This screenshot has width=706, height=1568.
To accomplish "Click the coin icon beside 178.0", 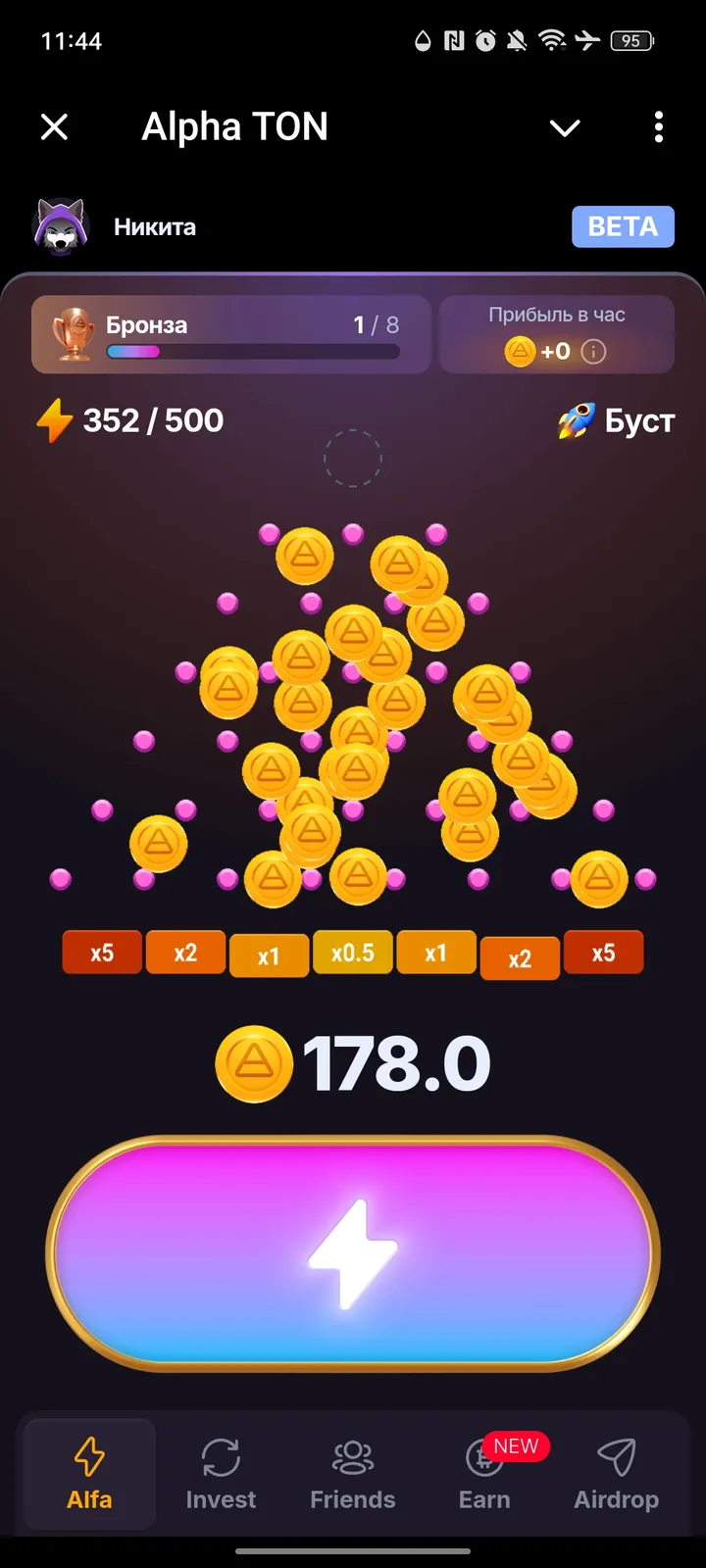I will point(253,1063).
